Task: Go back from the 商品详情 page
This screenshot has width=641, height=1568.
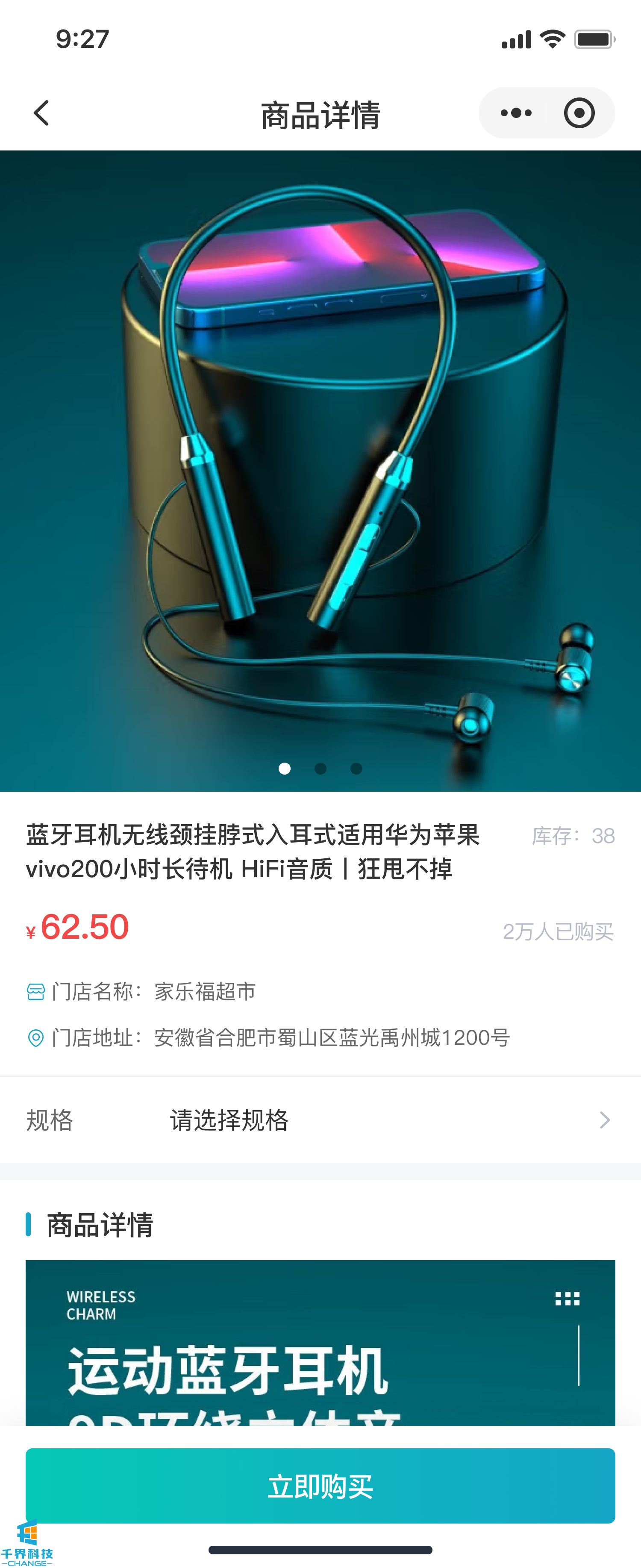Action: click(x=41, y=113)
